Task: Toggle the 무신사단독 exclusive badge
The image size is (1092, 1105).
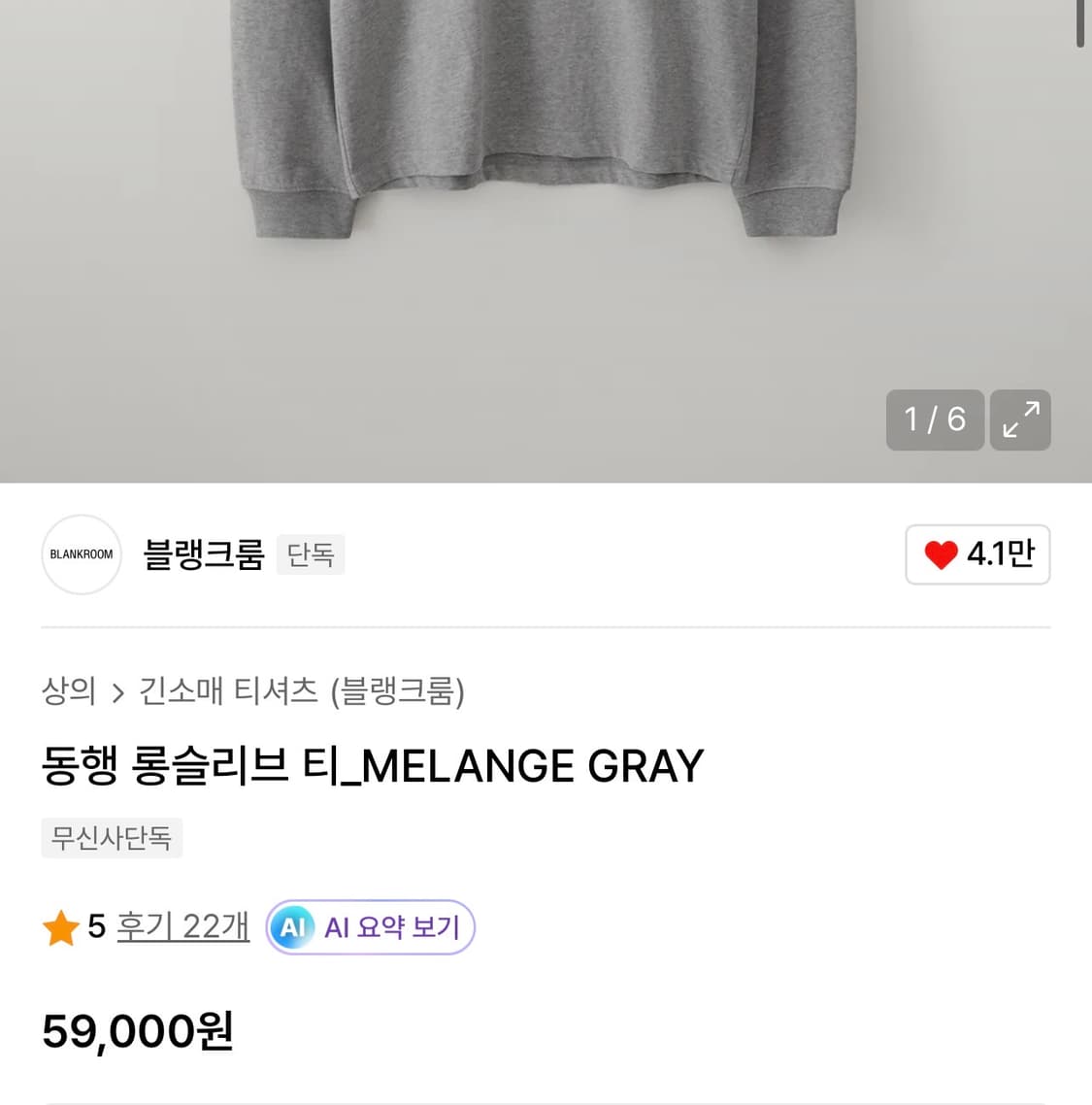Action: 111,837
